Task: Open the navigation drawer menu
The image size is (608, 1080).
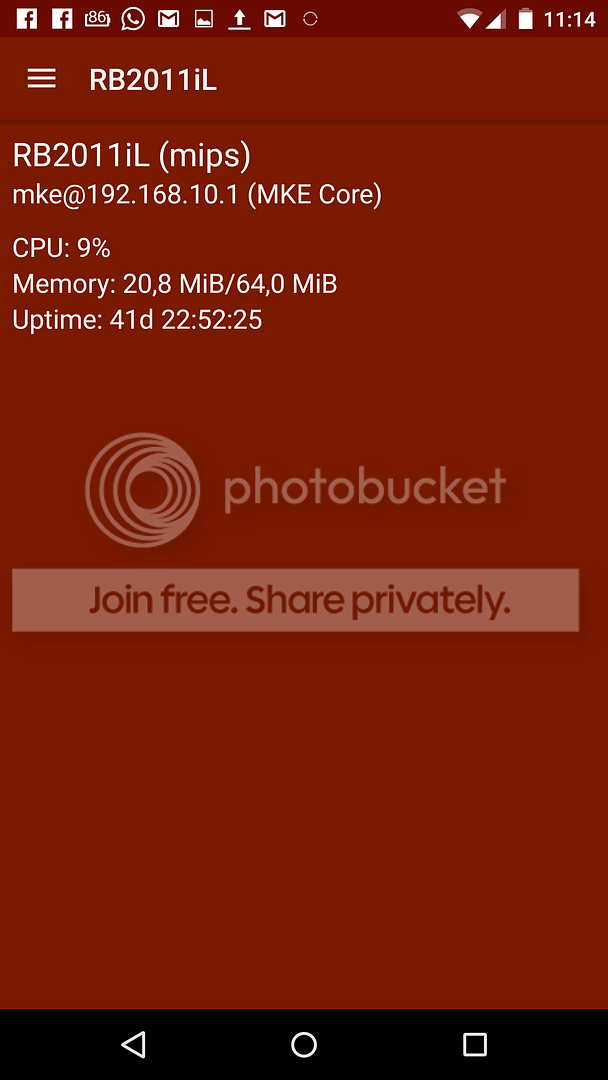Action: point(41,79)
